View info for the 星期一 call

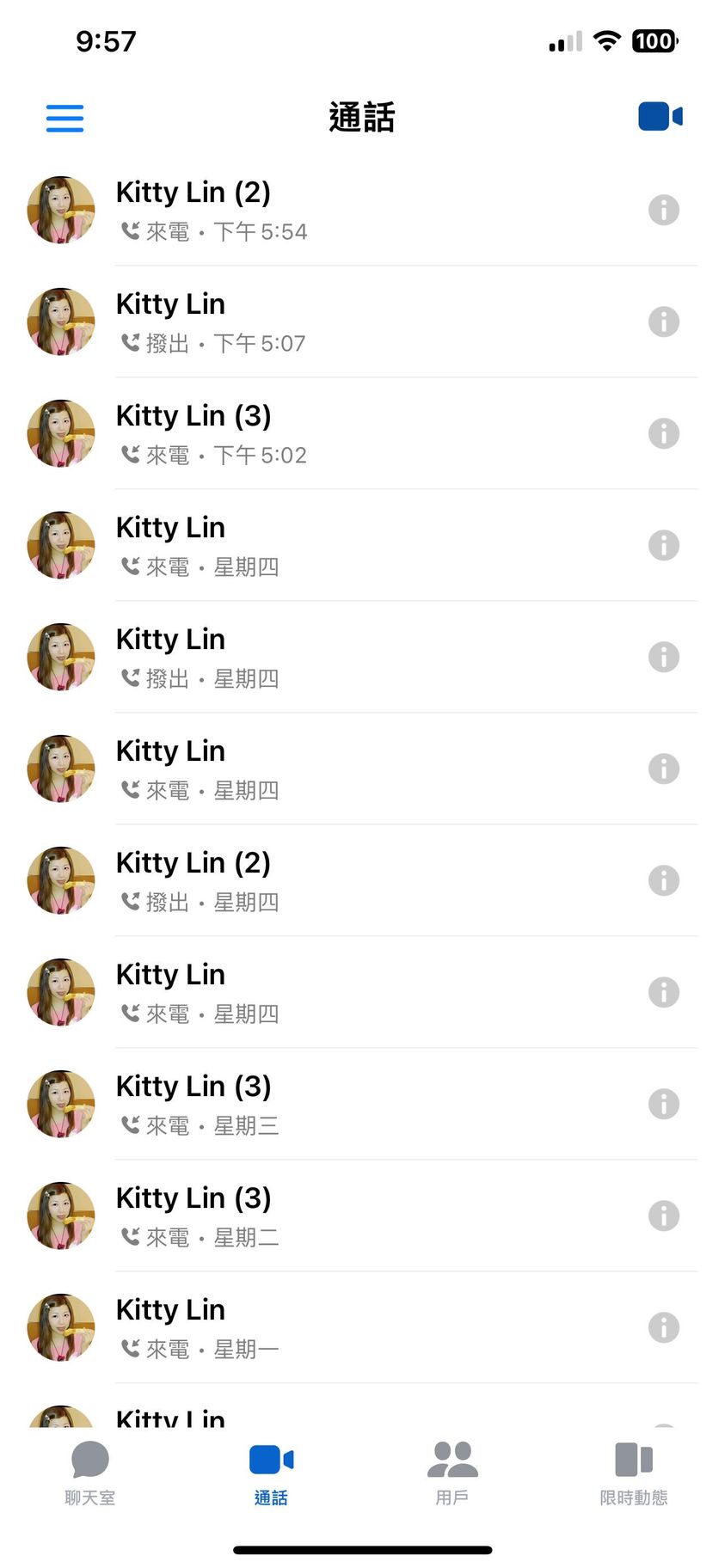pyautogui.click(x=663, y=1328)
